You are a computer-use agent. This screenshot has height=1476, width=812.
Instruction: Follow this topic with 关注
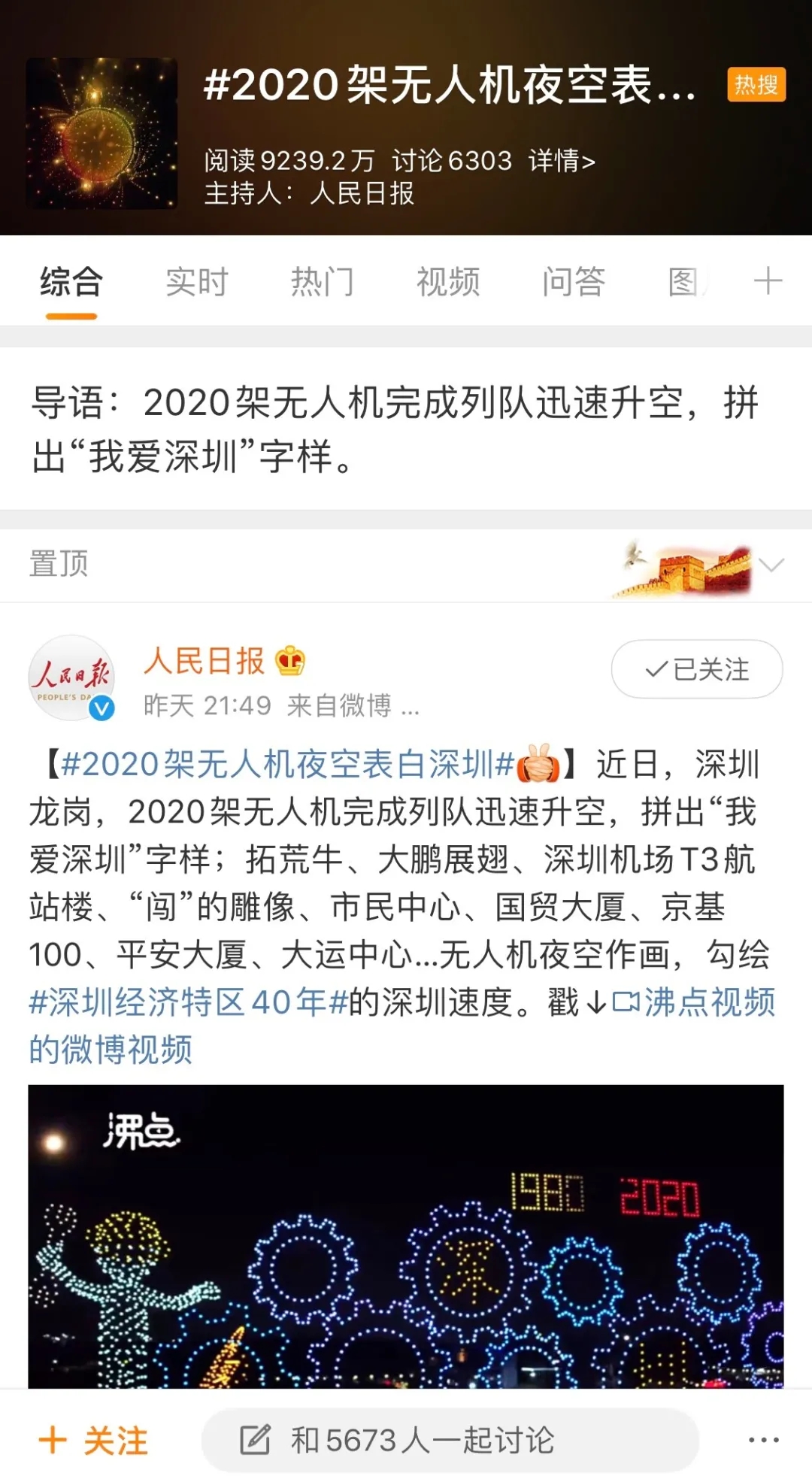pos(94,1441)
